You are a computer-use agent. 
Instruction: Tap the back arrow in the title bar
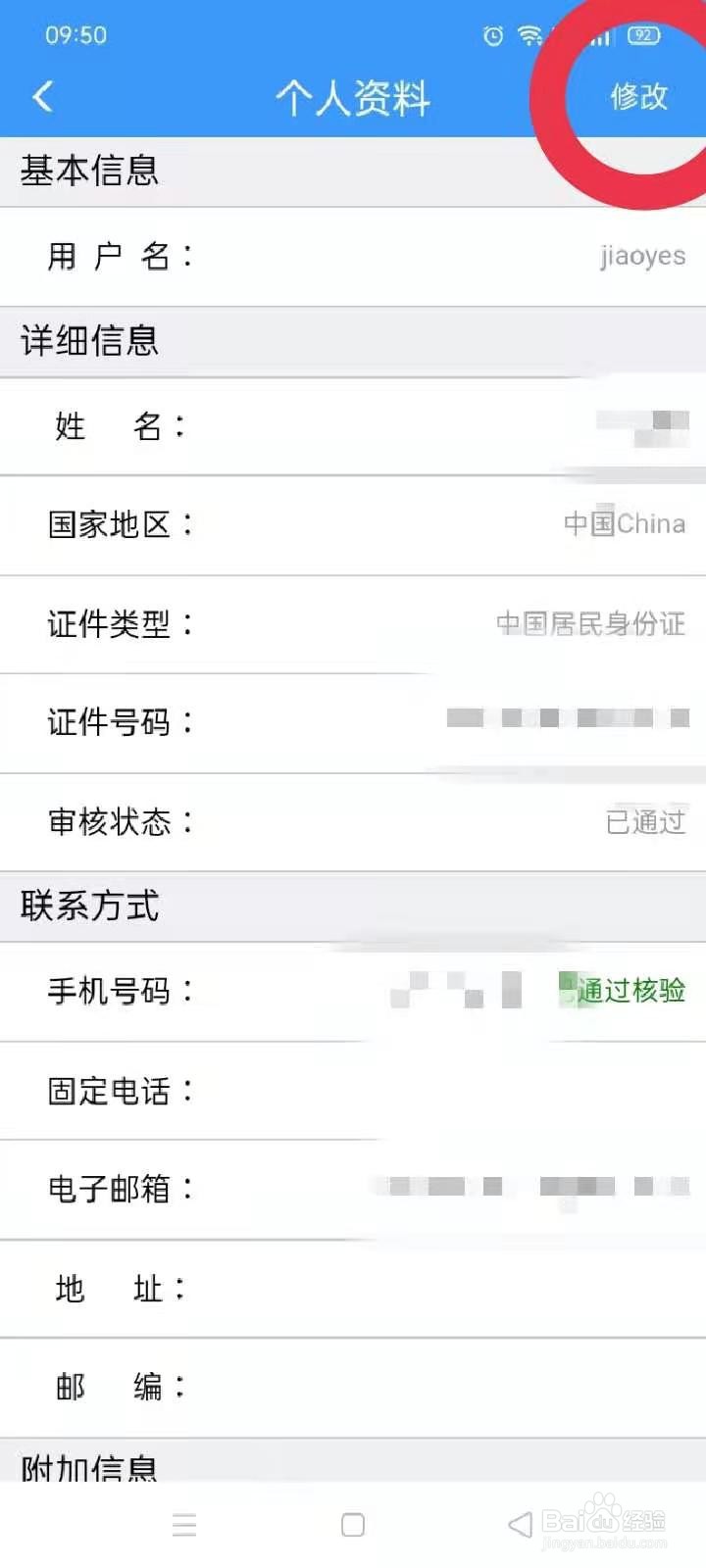[x=41, y=97]
